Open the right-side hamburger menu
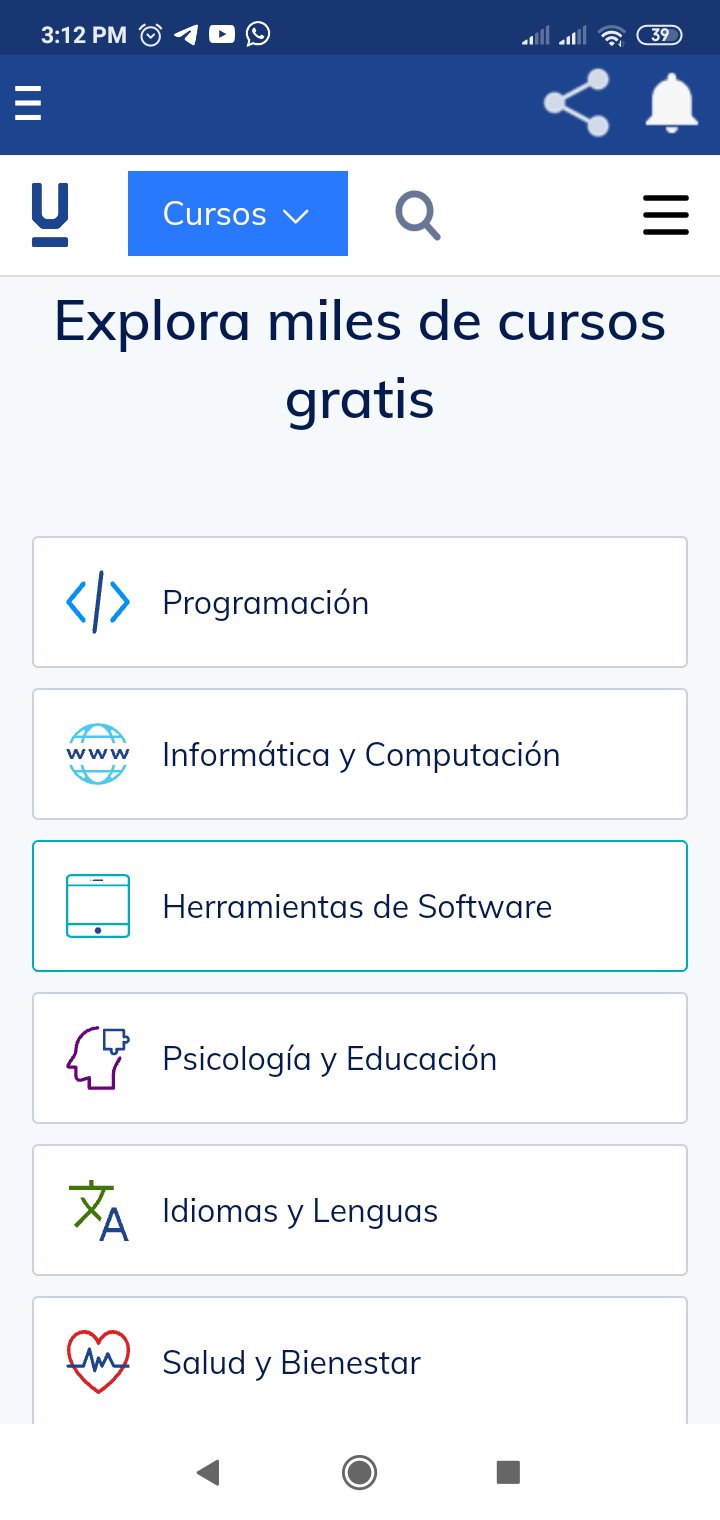720x1520 pixels. pos(666,214)
